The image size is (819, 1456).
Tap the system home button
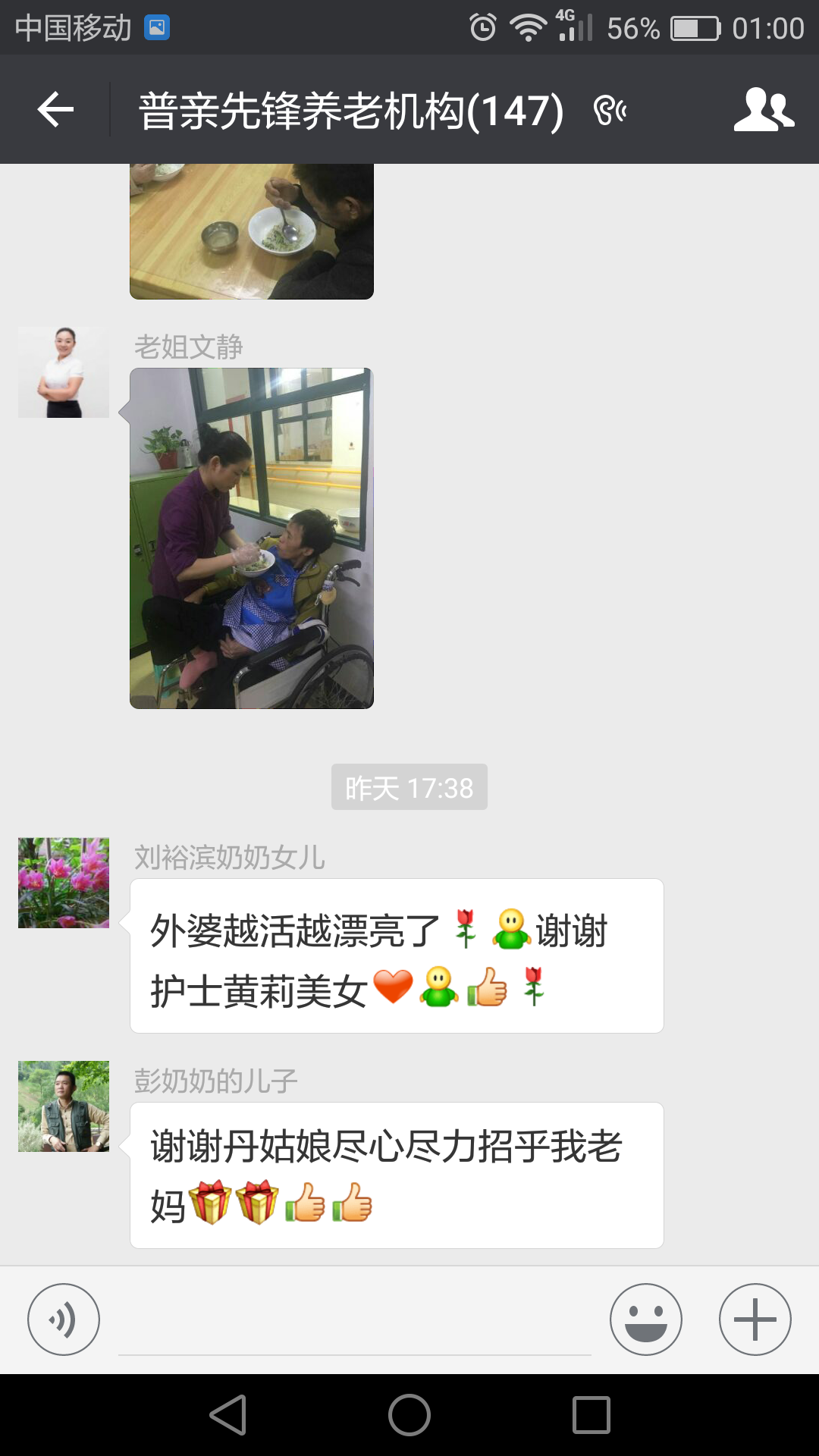[409, 1415]
